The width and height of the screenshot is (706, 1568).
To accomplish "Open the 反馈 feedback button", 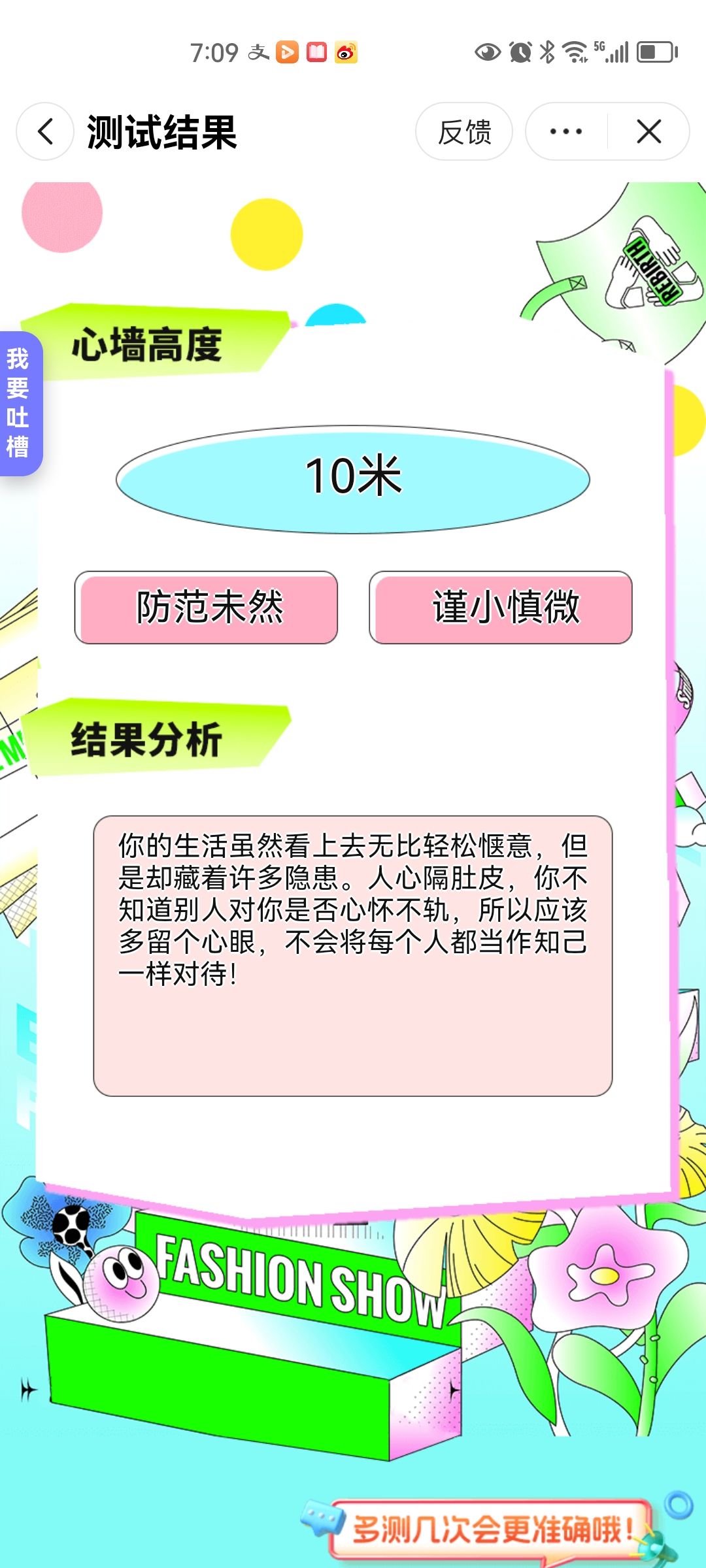I will click(x=464, y=131).
